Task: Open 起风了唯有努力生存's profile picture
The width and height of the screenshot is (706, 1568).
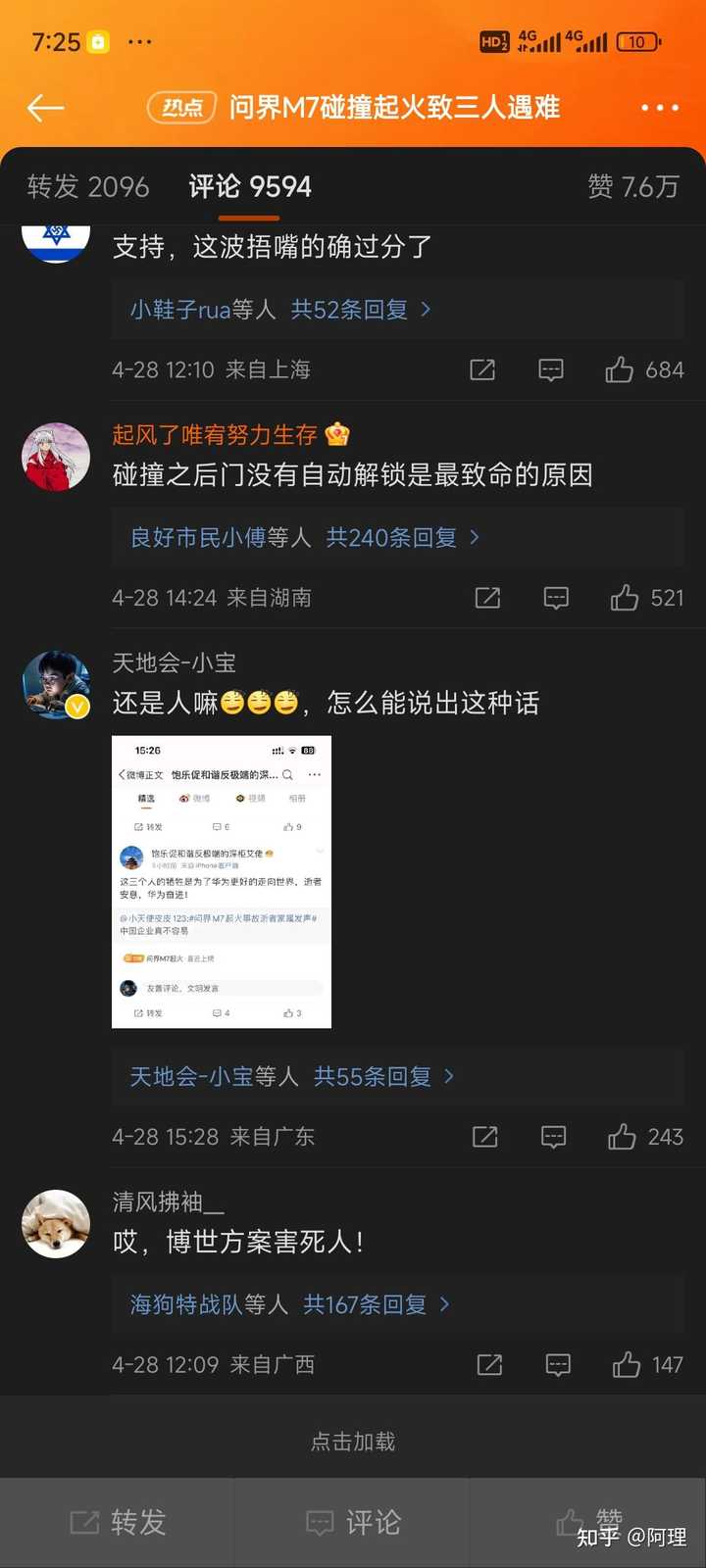Action: coord(56,457)
